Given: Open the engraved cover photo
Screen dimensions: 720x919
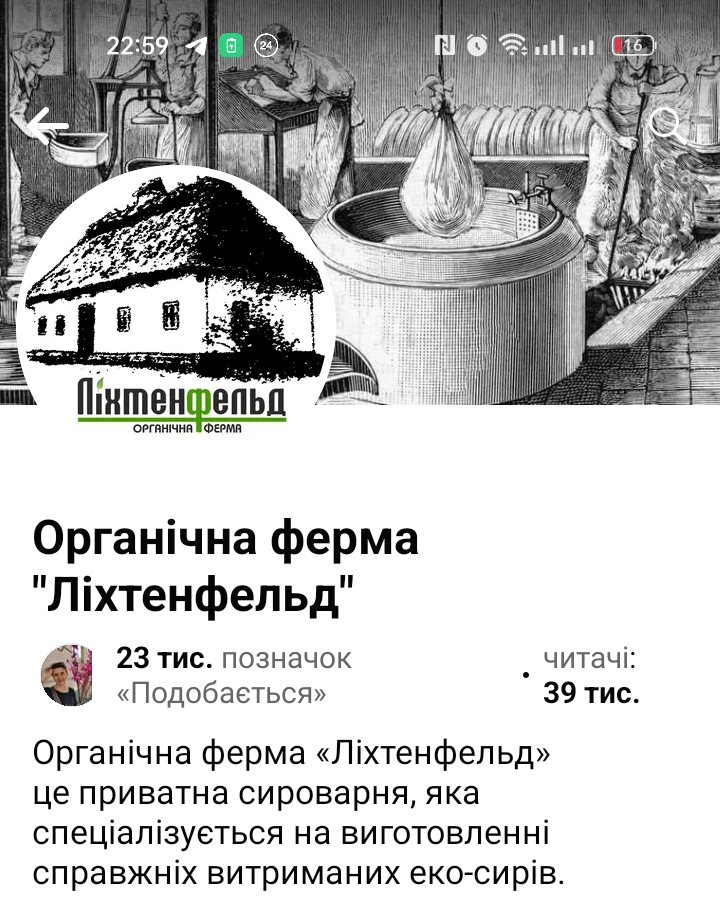Looking at the screenshot, I should pos(500,250).
